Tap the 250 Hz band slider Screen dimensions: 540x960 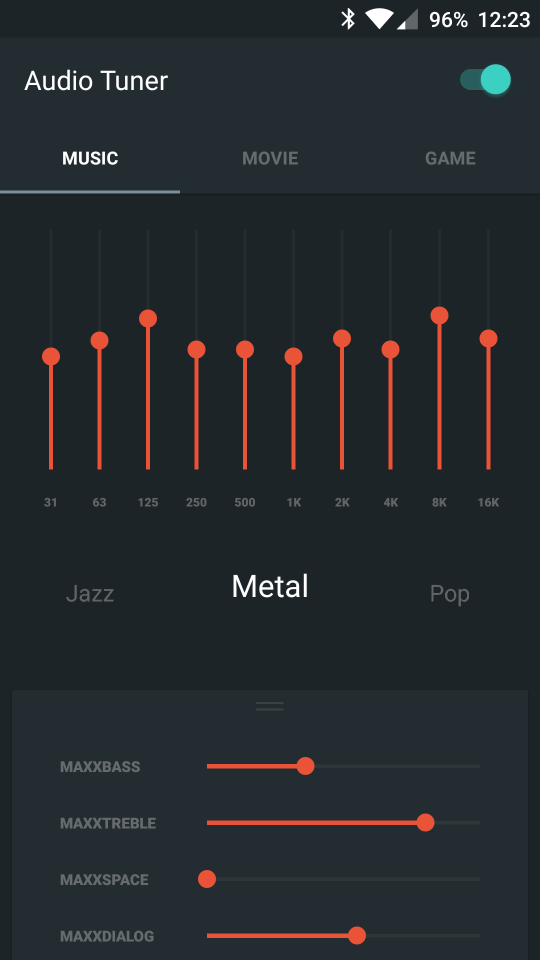(197, 350)
